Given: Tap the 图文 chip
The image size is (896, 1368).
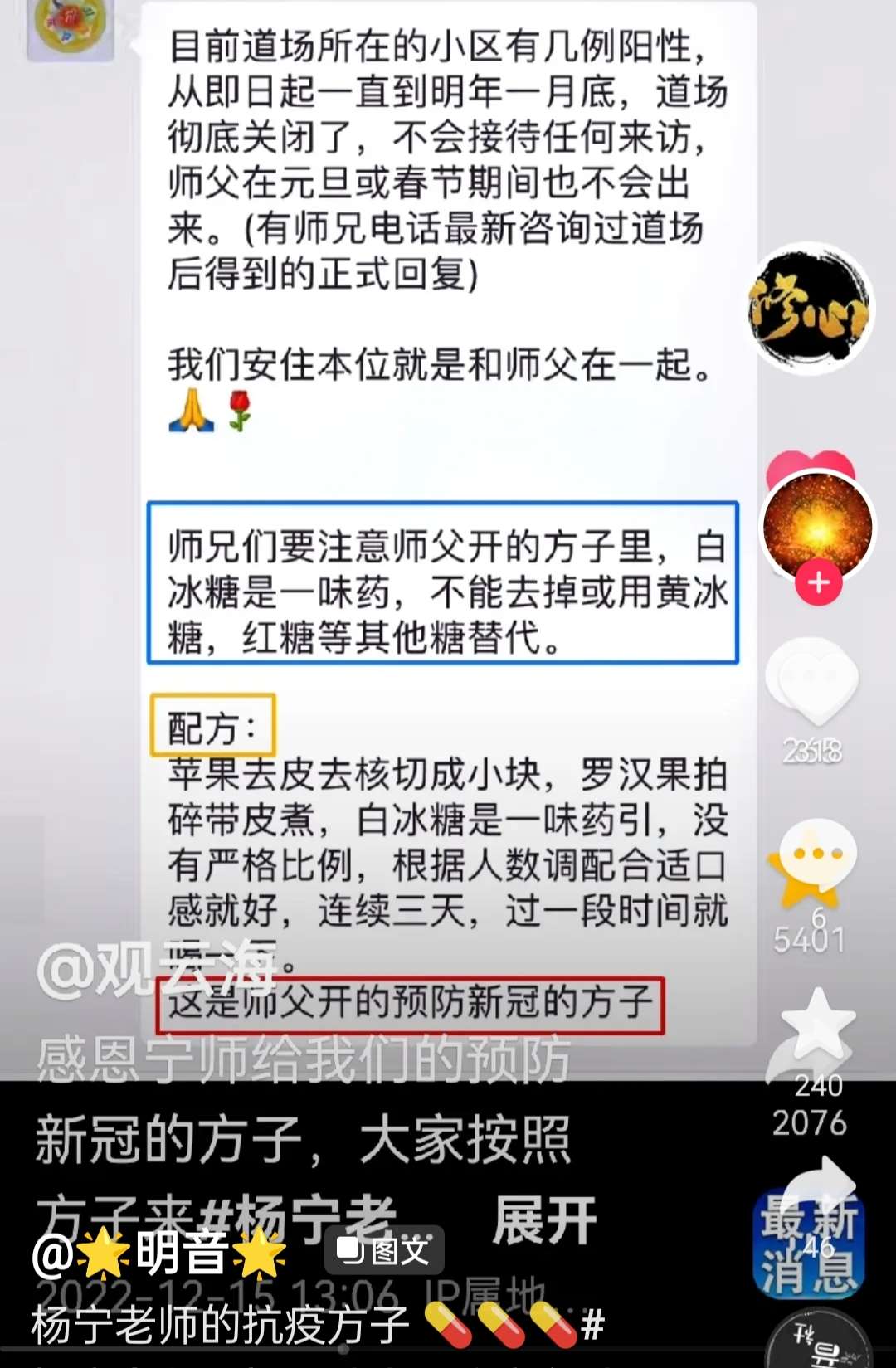Looking at the screenshot, I should tap(385, 1250).
